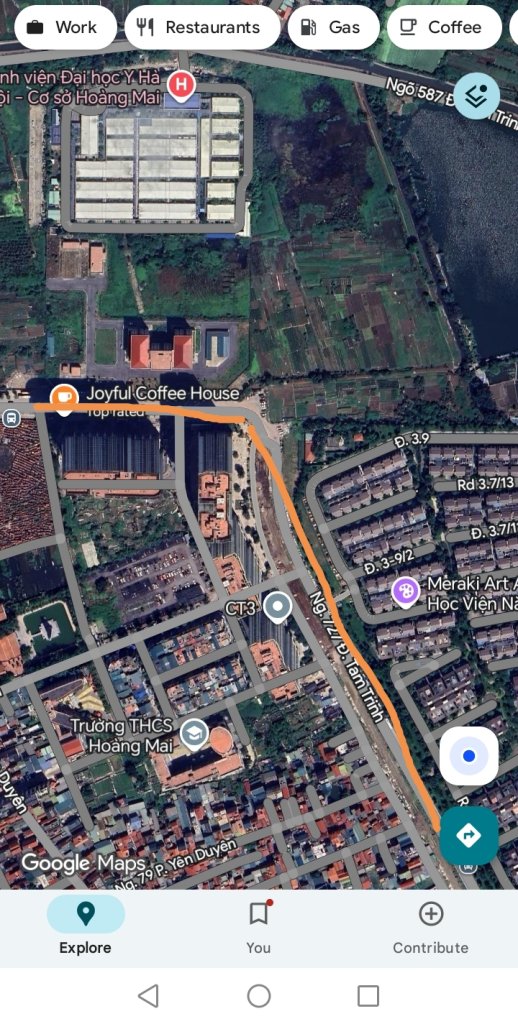
Task: Show nearby Gas stations
Action: pos(333,27)
